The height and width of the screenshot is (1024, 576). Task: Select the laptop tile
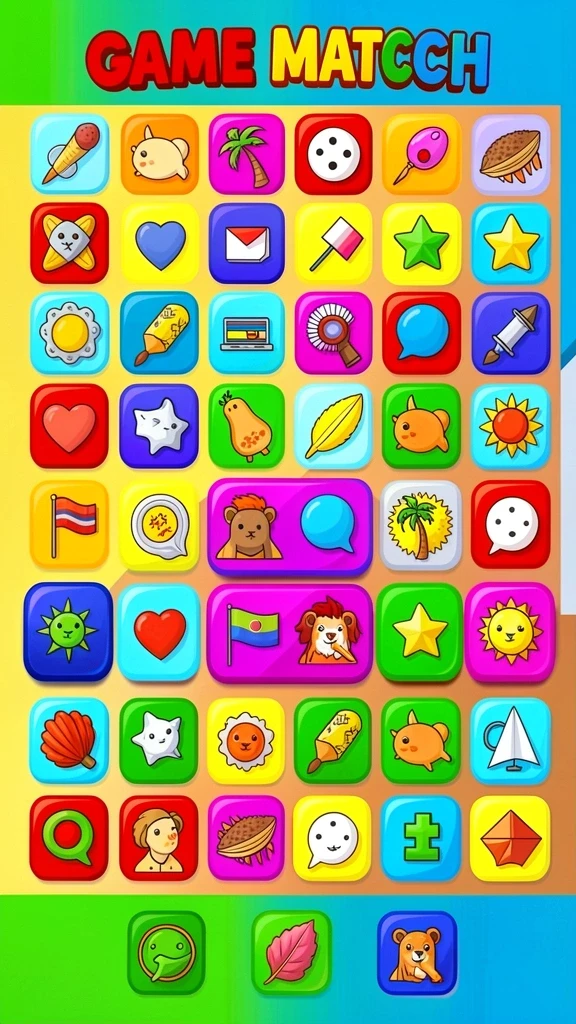click(x=247, y=333)
